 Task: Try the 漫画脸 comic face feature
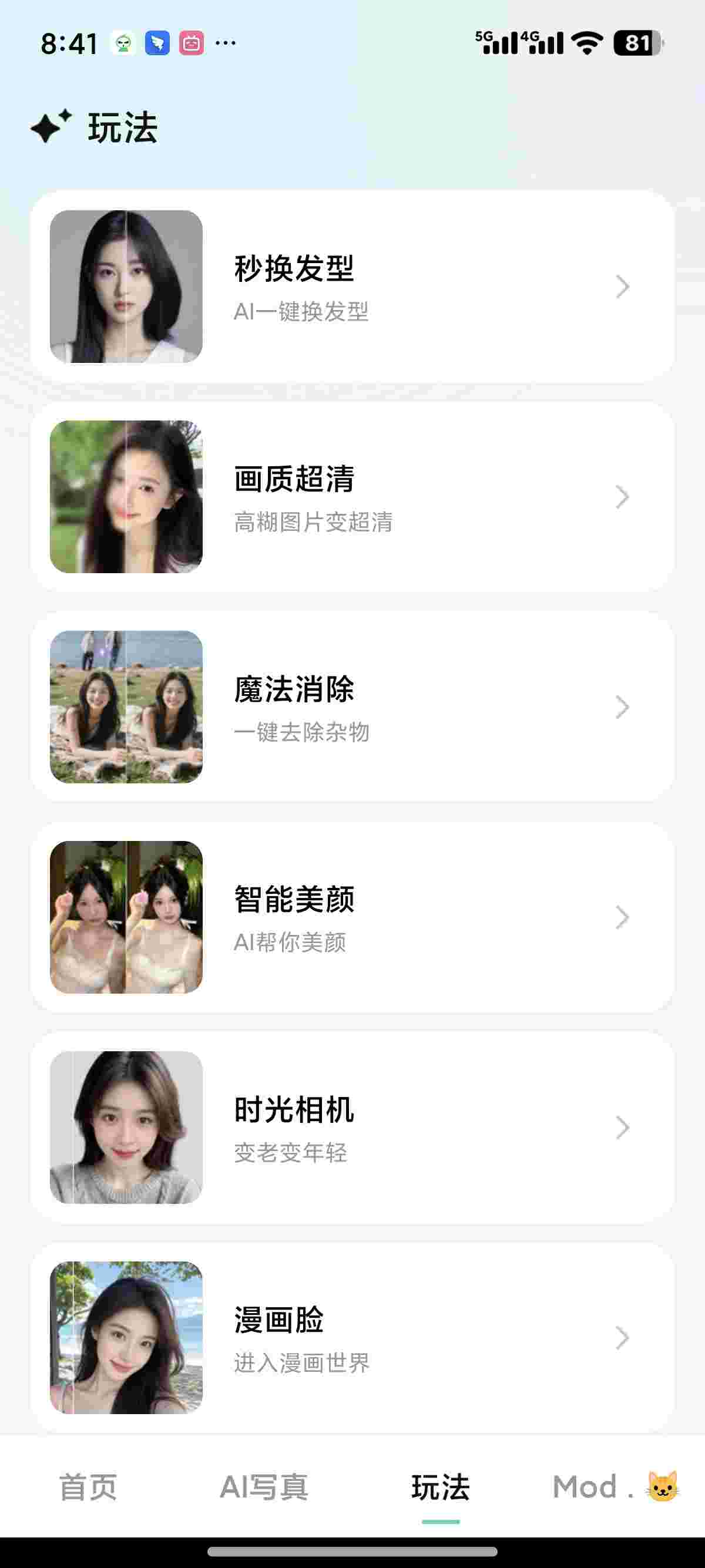coord(352,1337)
